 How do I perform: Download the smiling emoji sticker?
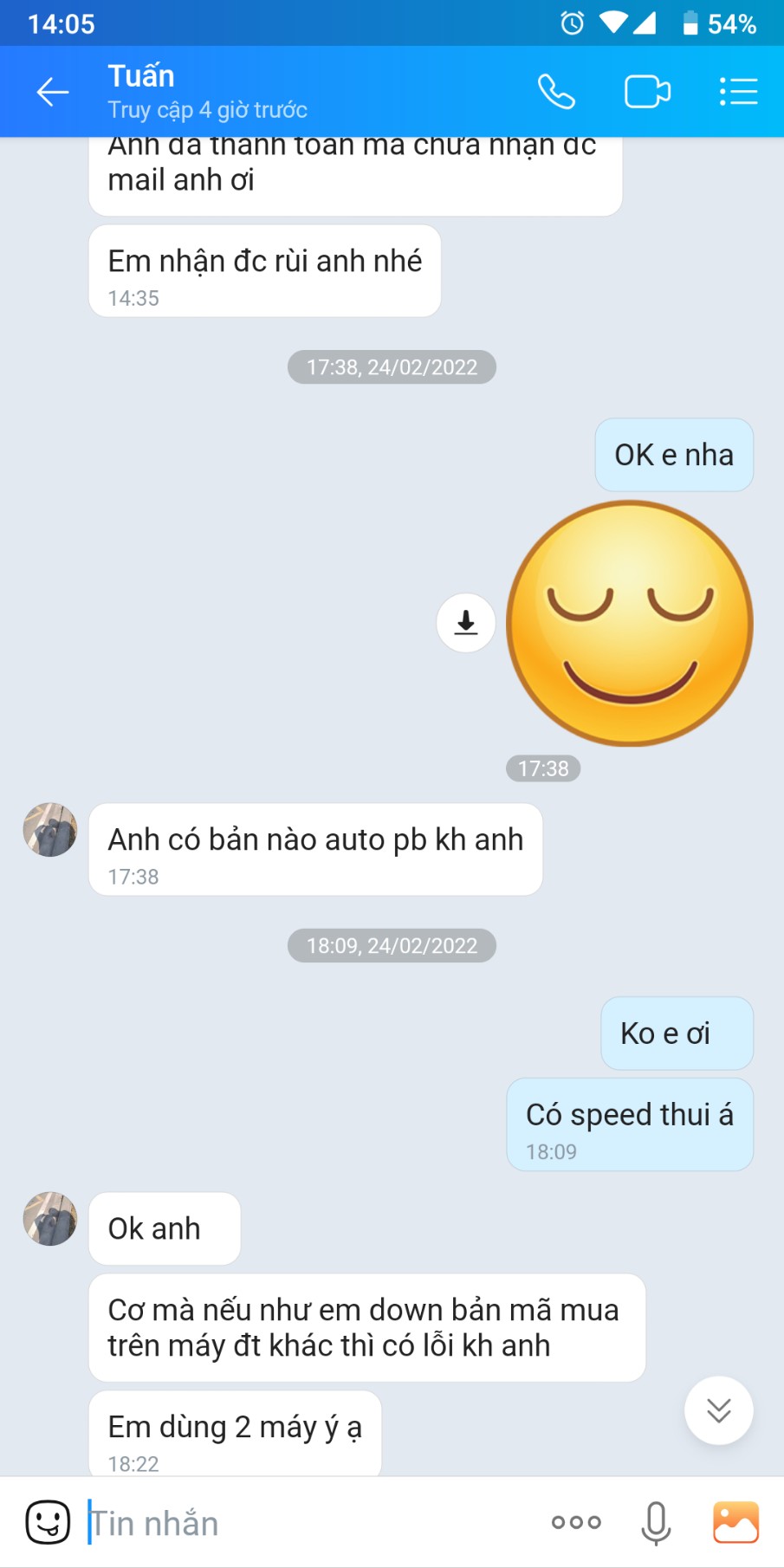click(x=466, y=623)
